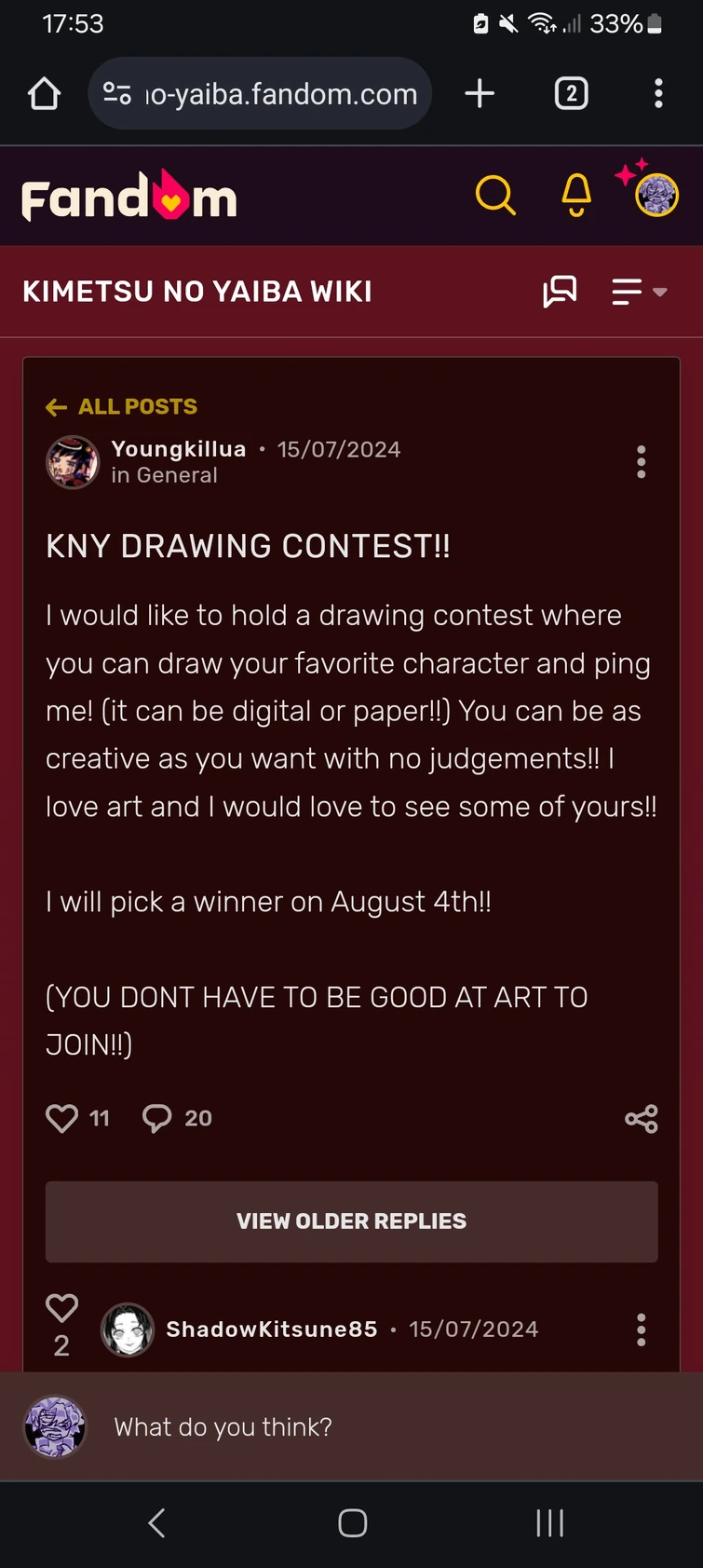Show the open tabs switcher
Screen dimensions: 703x1568
click(x=571, y=93)
